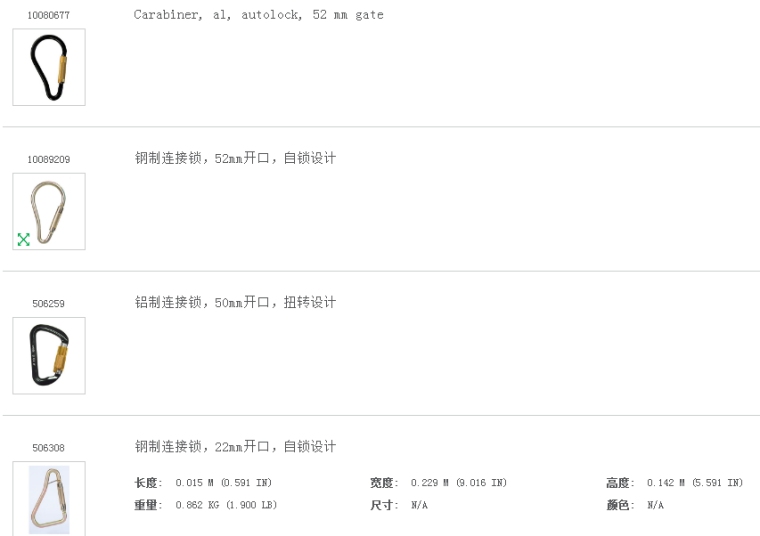Open the thumbnail of carabiner 10080677
Viewport: 760px width, 536px height.
49,67
